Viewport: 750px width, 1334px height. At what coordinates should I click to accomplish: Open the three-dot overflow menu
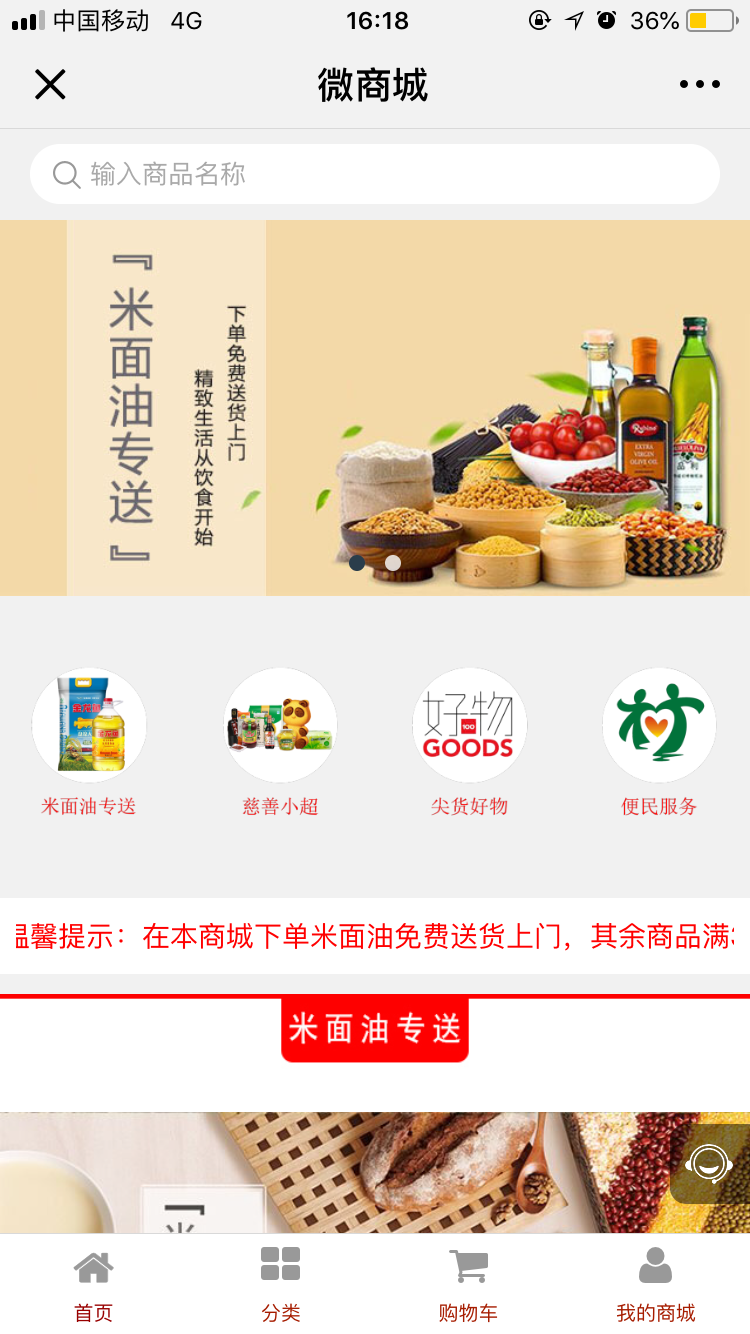pos(699,85)
